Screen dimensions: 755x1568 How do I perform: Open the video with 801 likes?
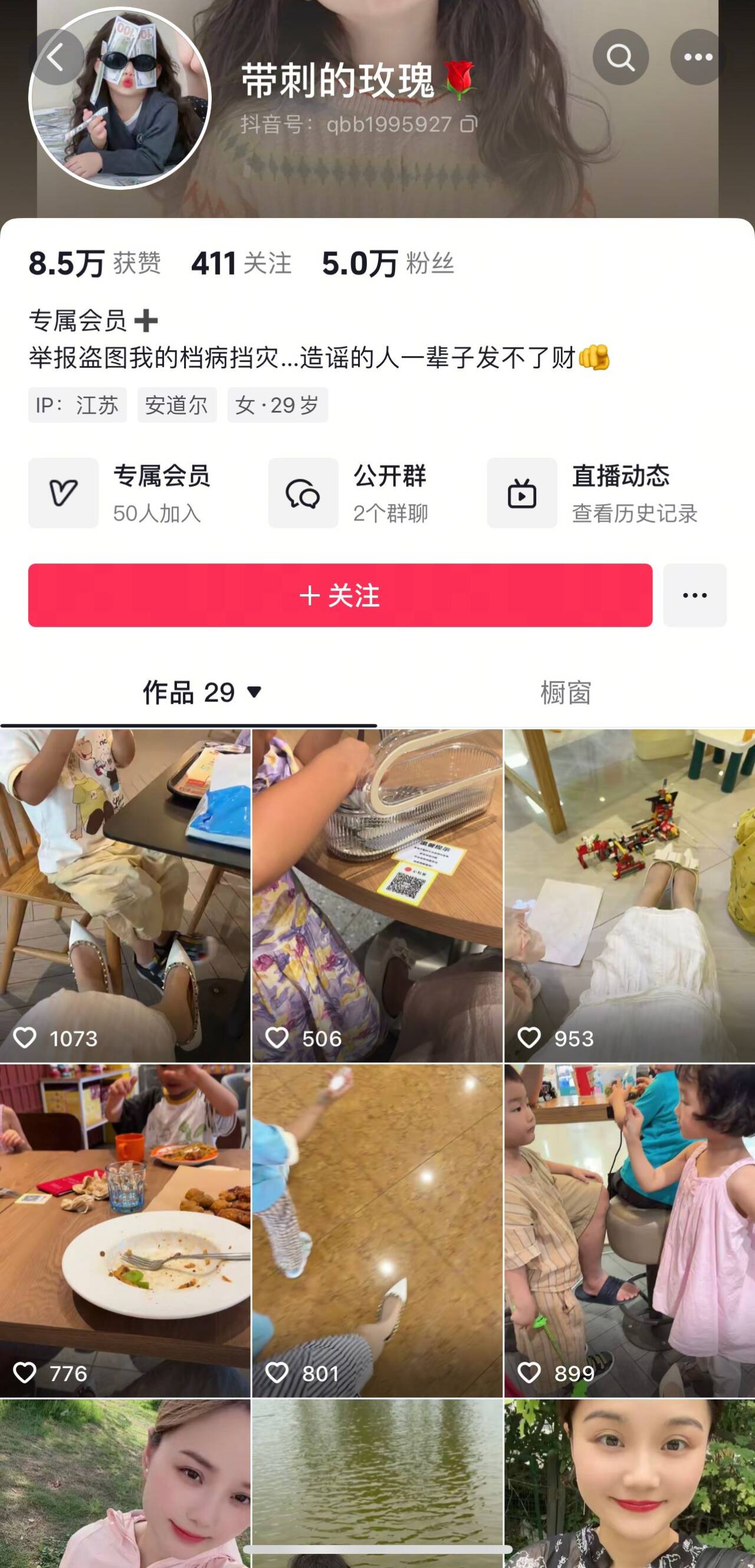tap(377, 1230)
